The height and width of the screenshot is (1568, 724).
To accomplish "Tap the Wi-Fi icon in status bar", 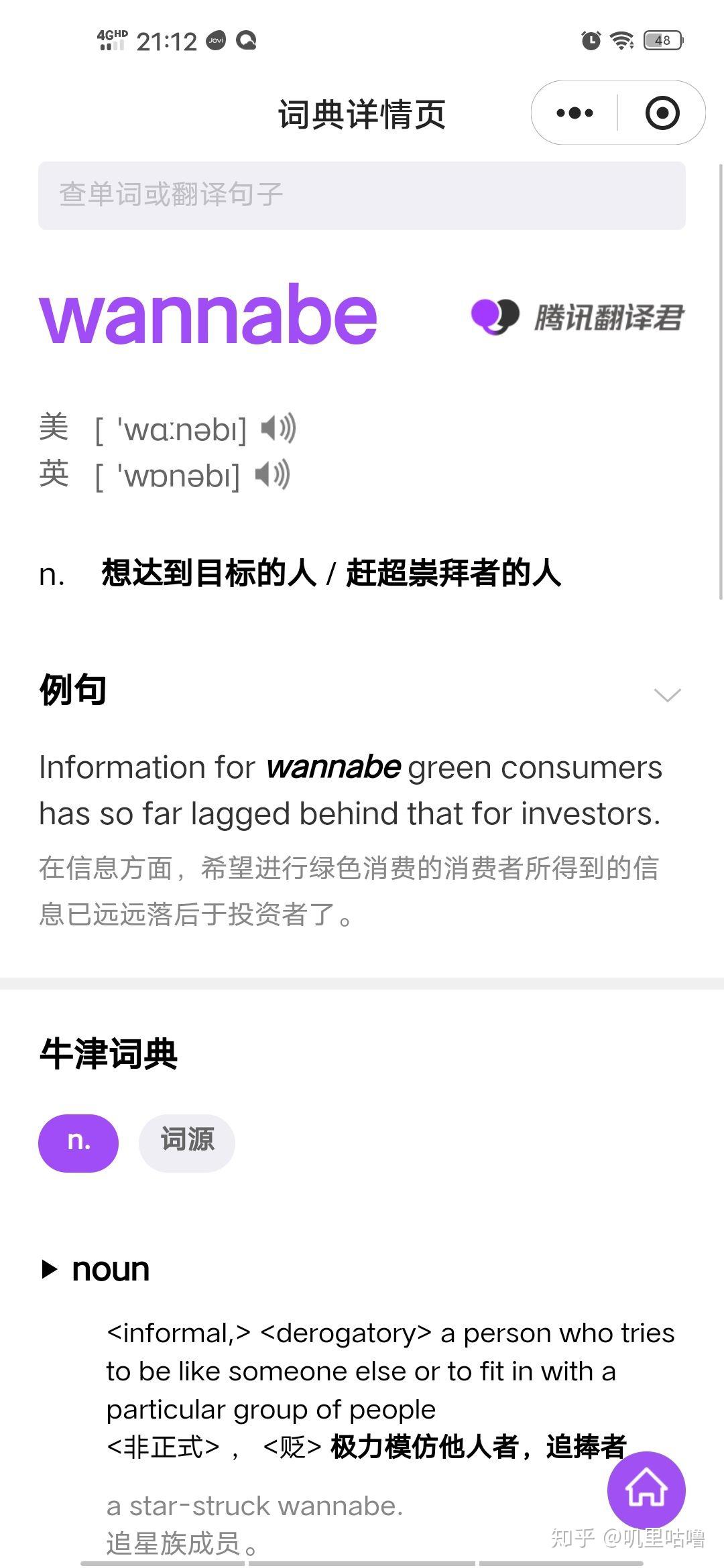I will point(621,40).
